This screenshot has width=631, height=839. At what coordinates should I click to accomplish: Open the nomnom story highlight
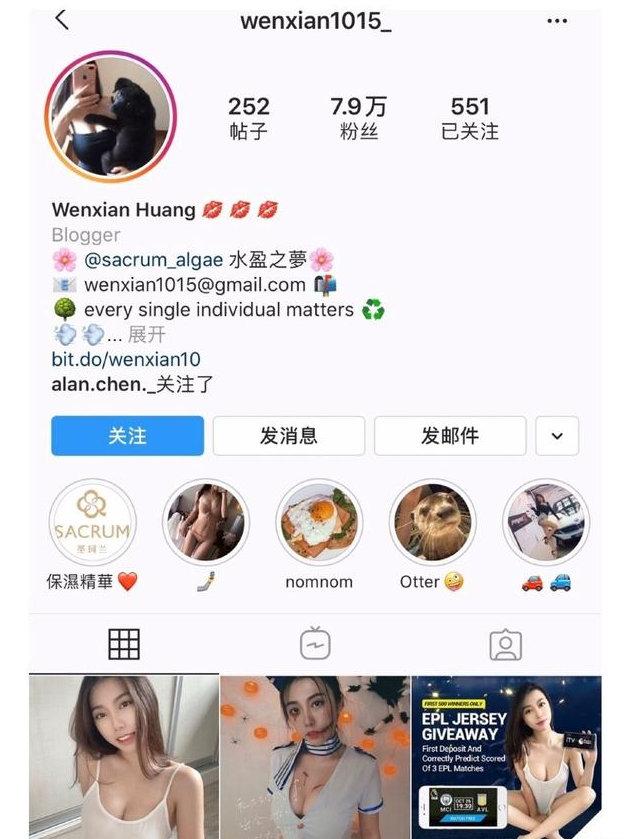point(319,523)
